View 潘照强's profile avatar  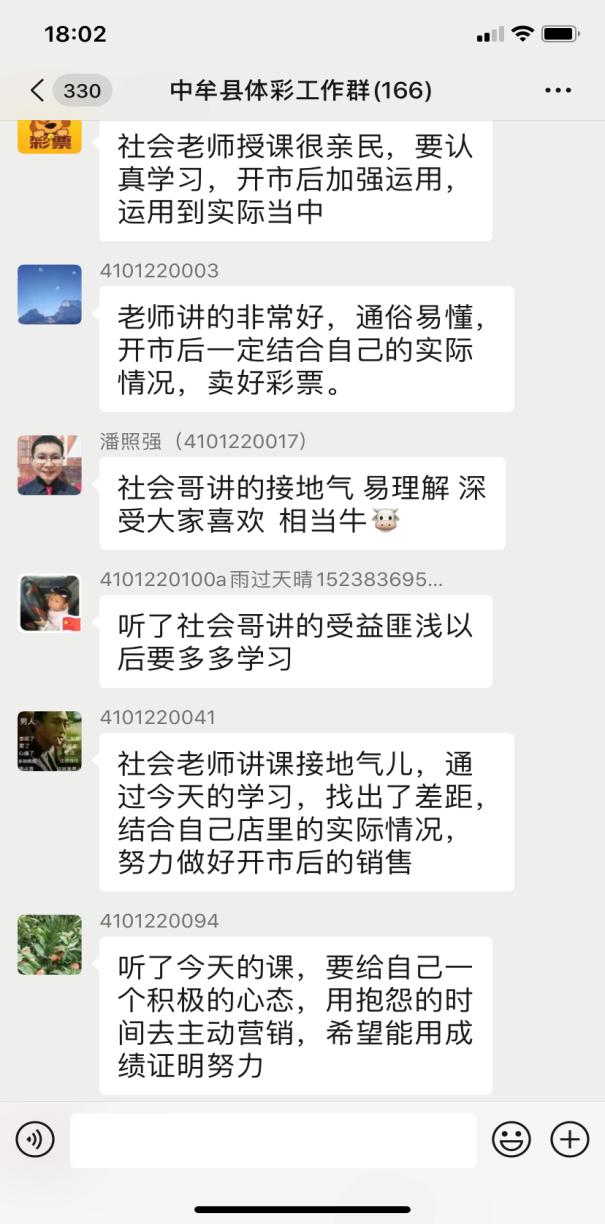coord(49,465)
